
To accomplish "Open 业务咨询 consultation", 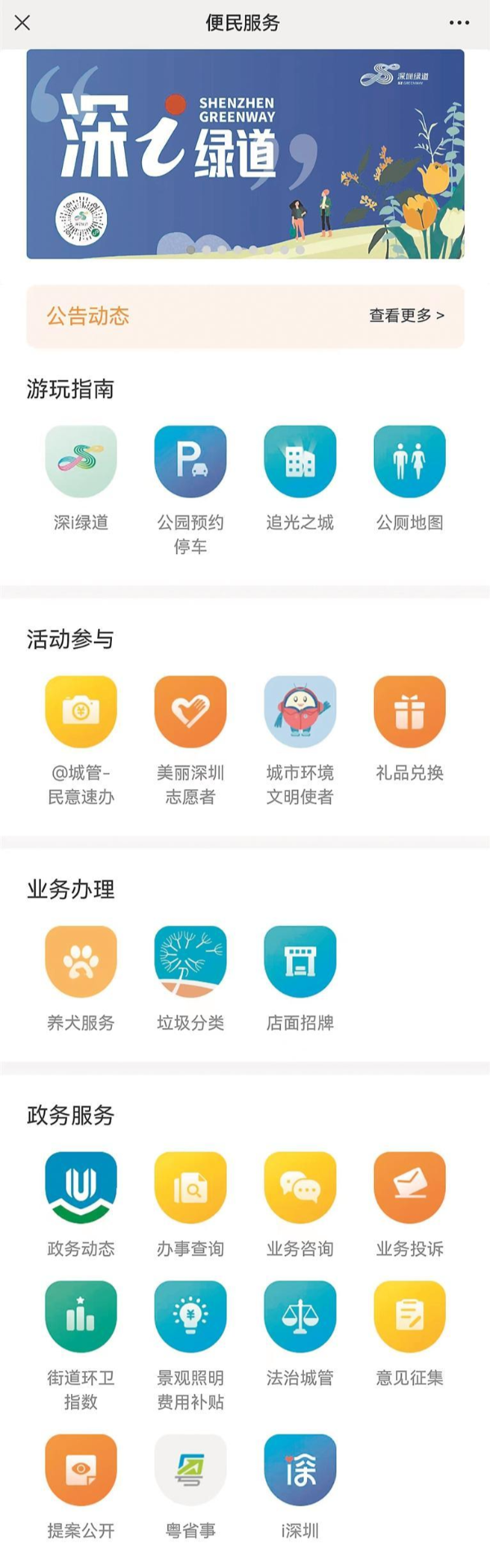I will (300, 1188).
